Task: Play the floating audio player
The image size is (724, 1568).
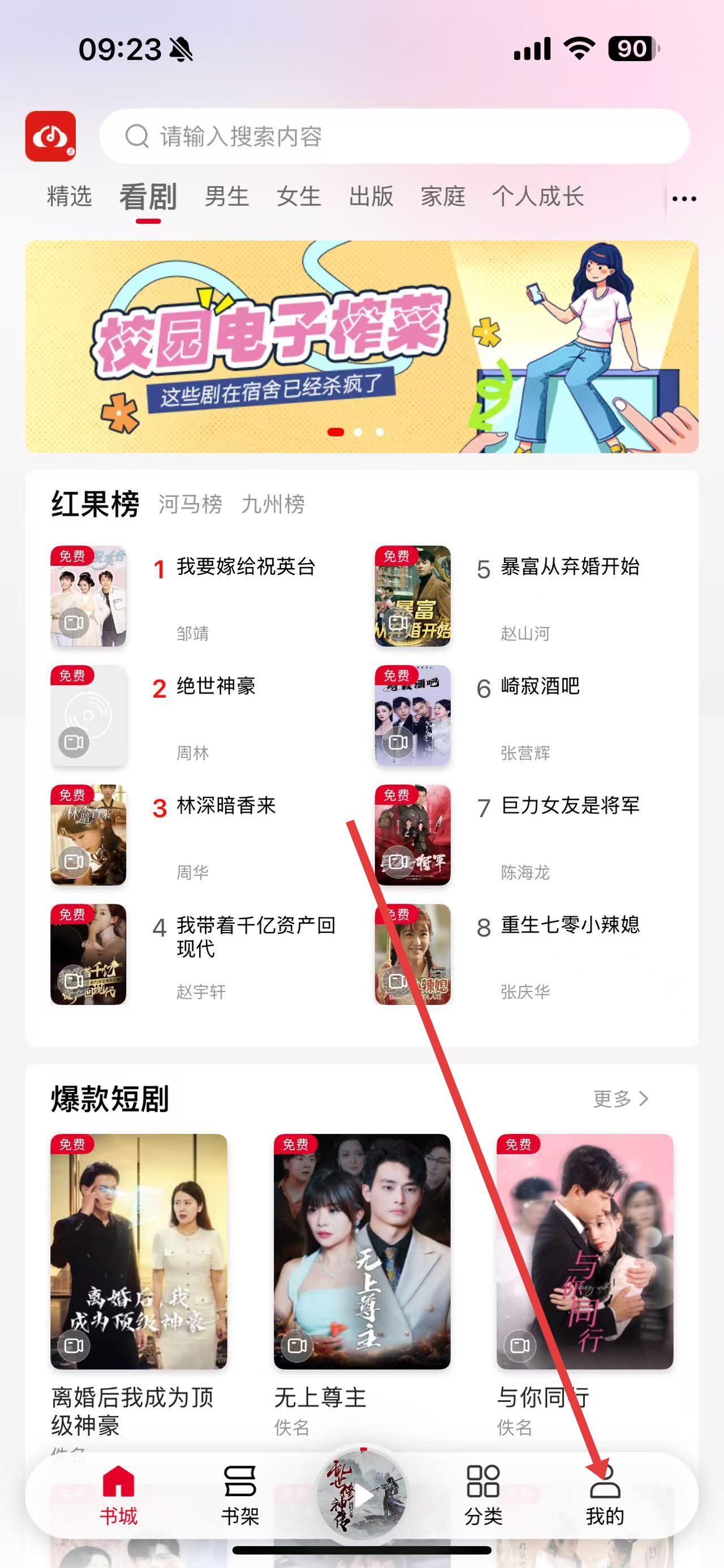Action: tap(361, 1495)
